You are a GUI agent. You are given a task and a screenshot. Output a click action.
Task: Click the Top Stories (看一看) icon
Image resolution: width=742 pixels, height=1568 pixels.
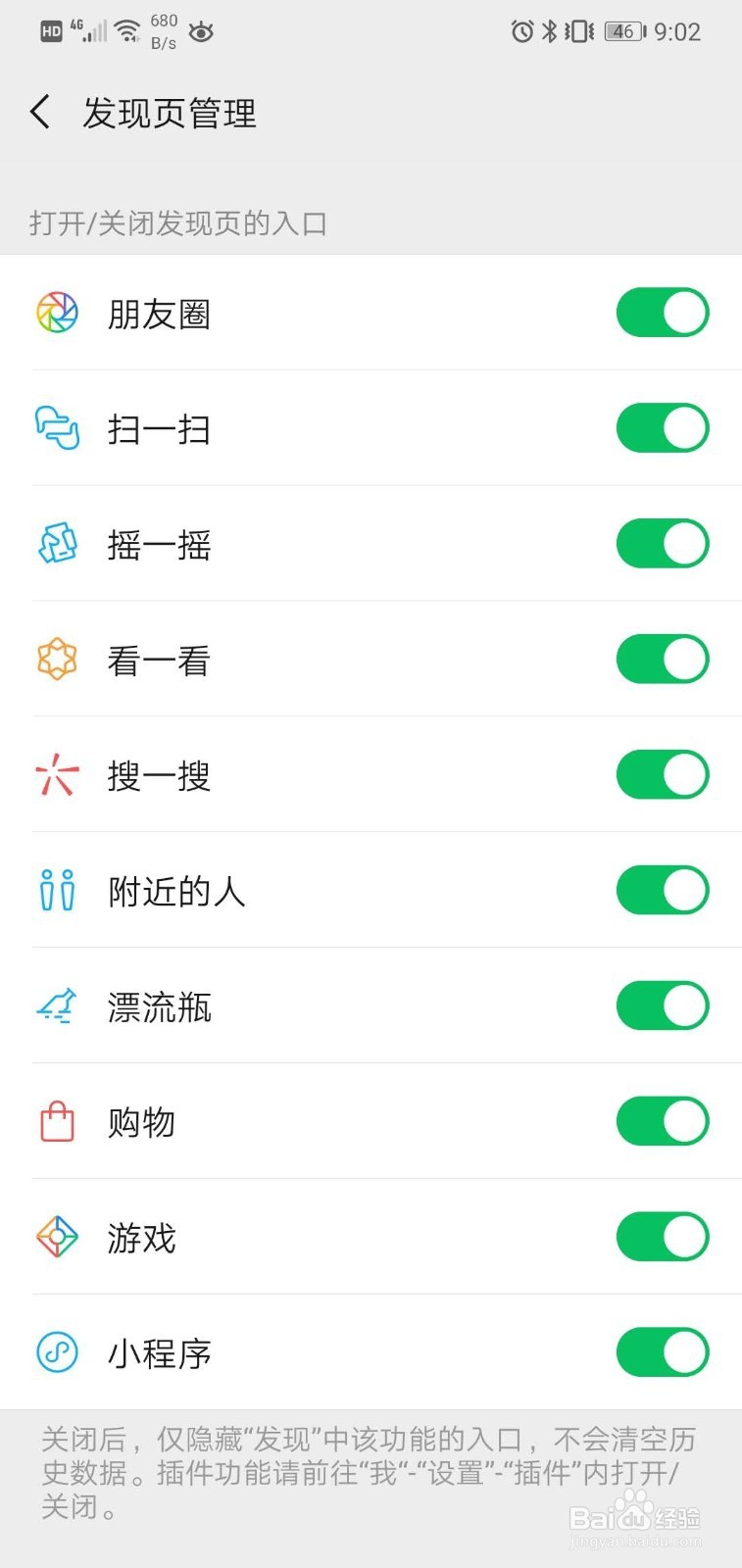57,659
